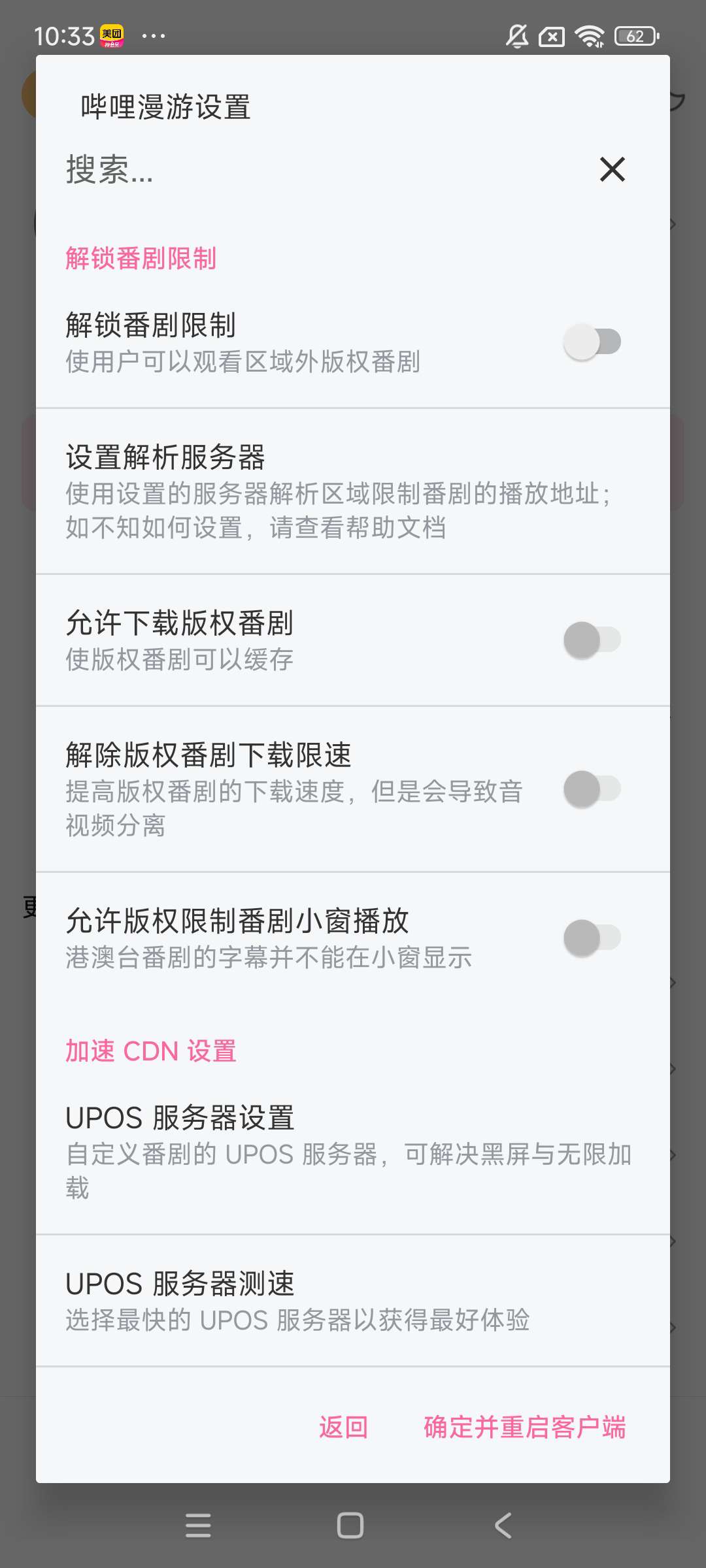Confirm with 确定并重启客户端
706x1568 pixels.
pyautogui.click(x=524, y=1428)
